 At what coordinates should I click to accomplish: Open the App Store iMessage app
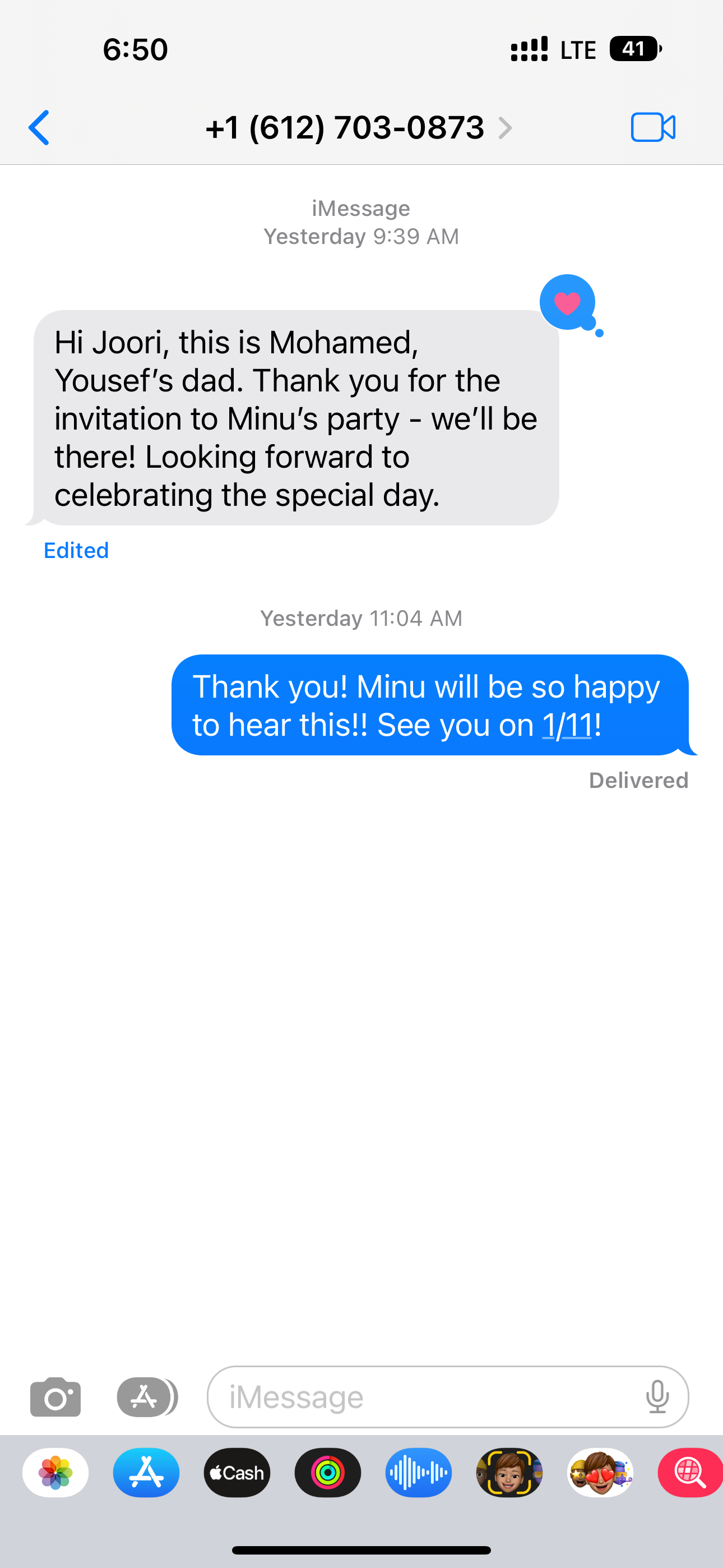(146, 1473)
